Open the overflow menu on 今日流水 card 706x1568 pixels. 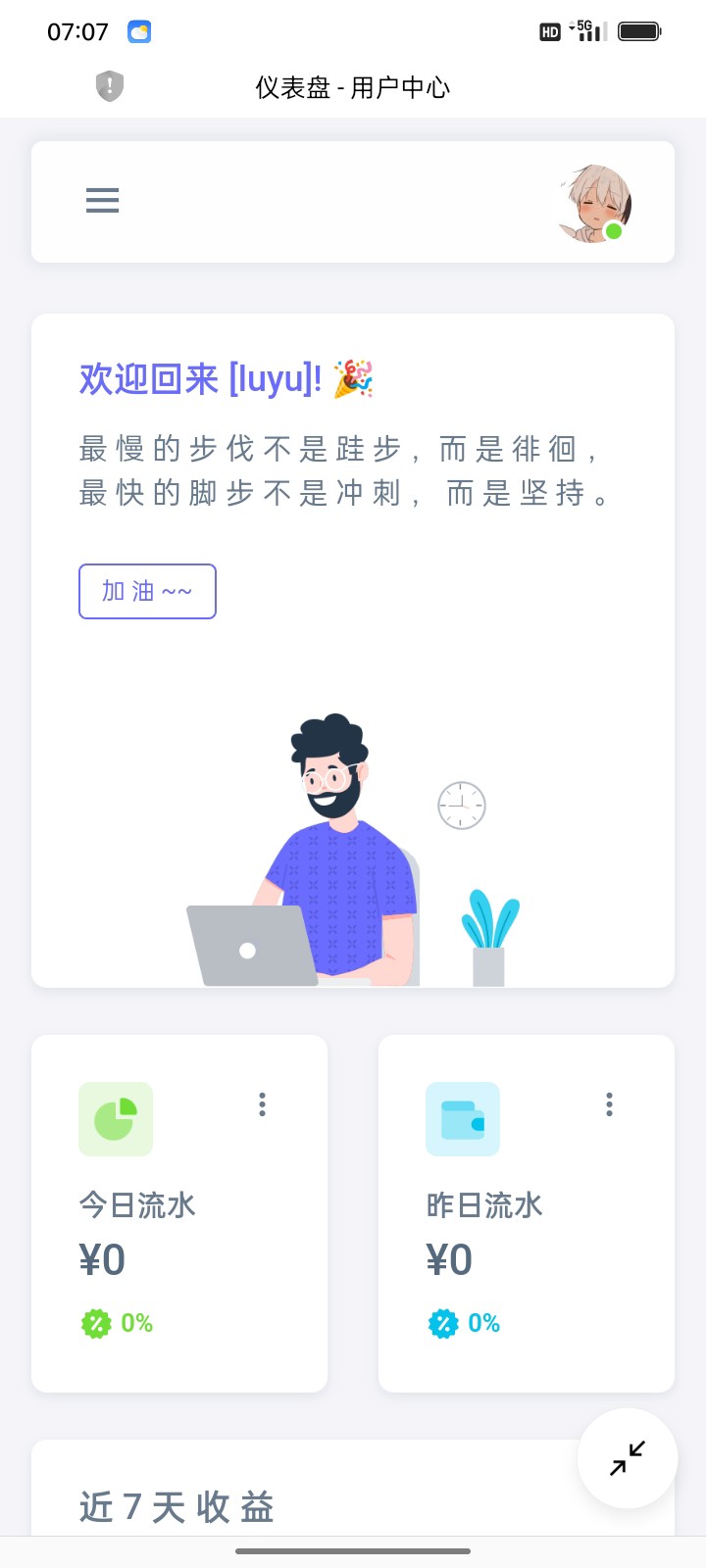[262, 1104]
